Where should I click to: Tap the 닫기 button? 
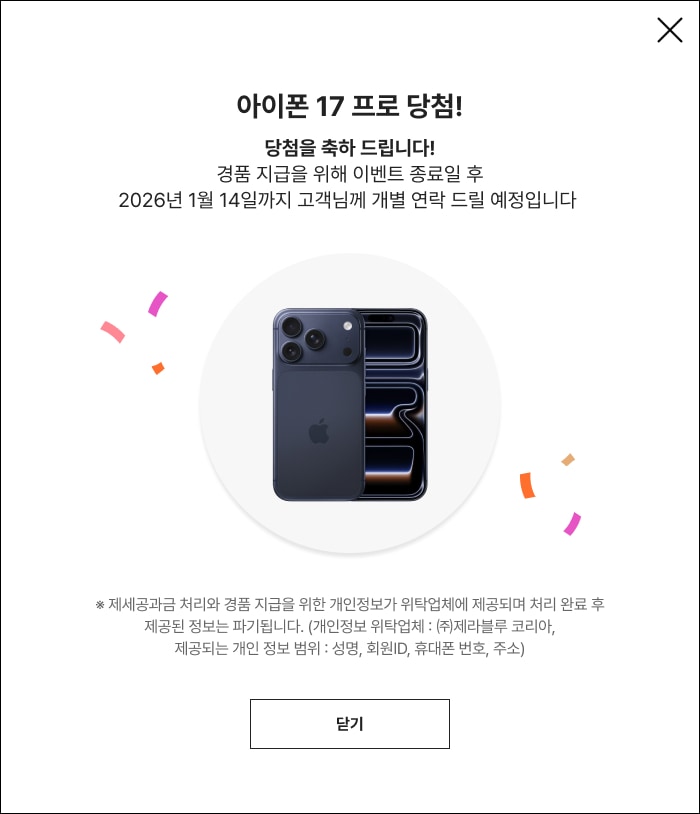349,724
